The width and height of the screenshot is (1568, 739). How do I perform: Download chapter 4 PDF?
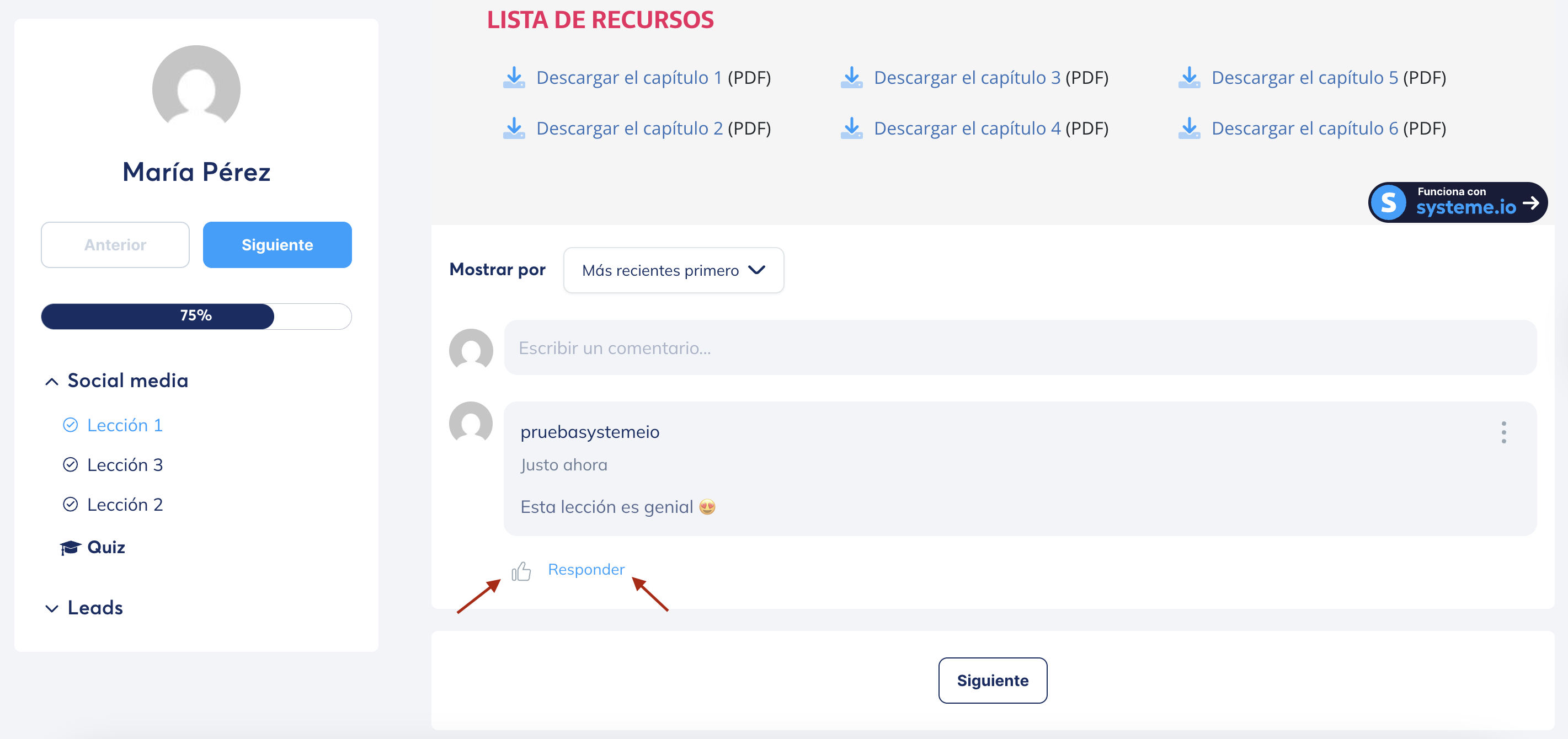966,128
